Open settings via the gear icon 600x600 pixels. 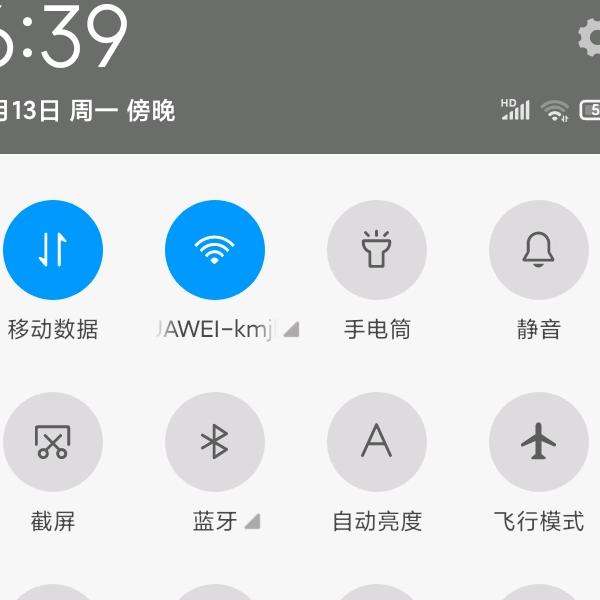[591, 38]
